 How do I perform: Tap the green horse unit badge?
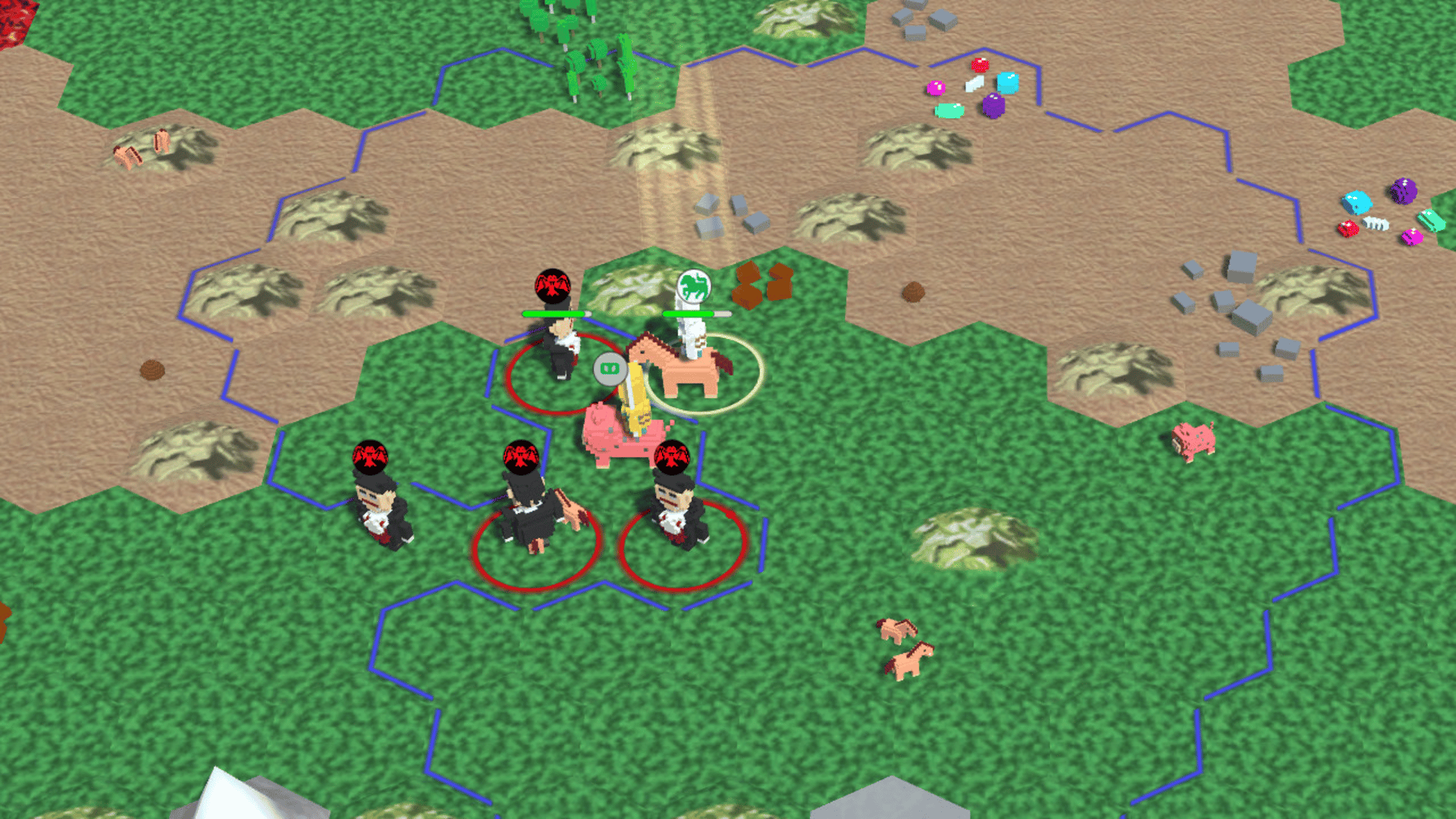[693, 287]
